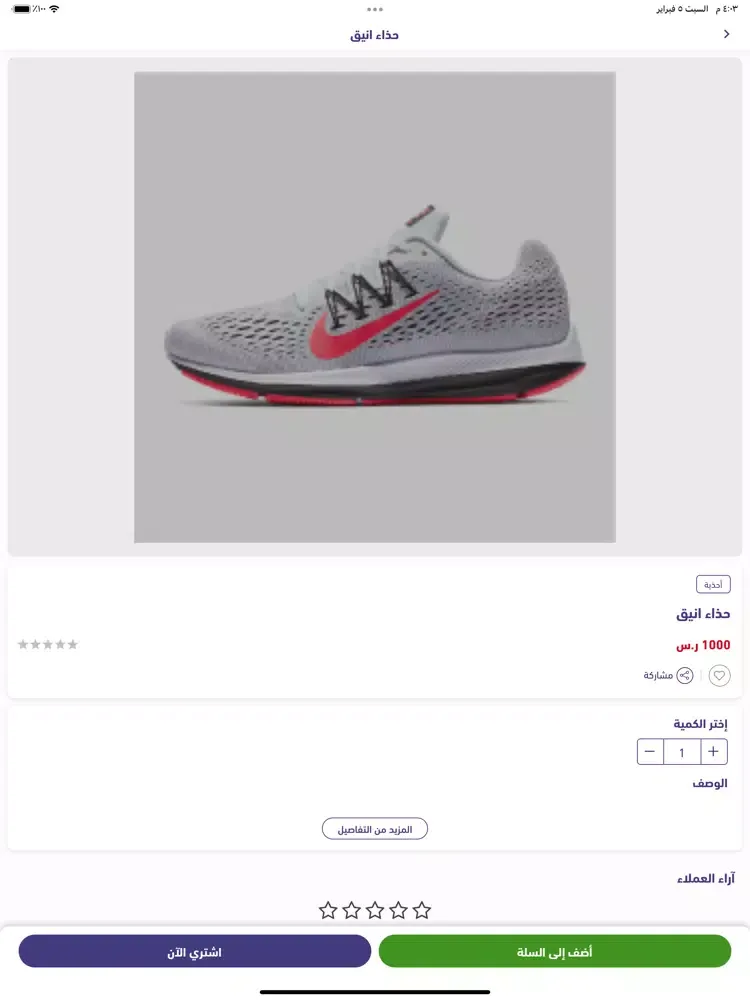
Task: Open المزيد من التفاصيل for more details
Action: coord(375,829)
